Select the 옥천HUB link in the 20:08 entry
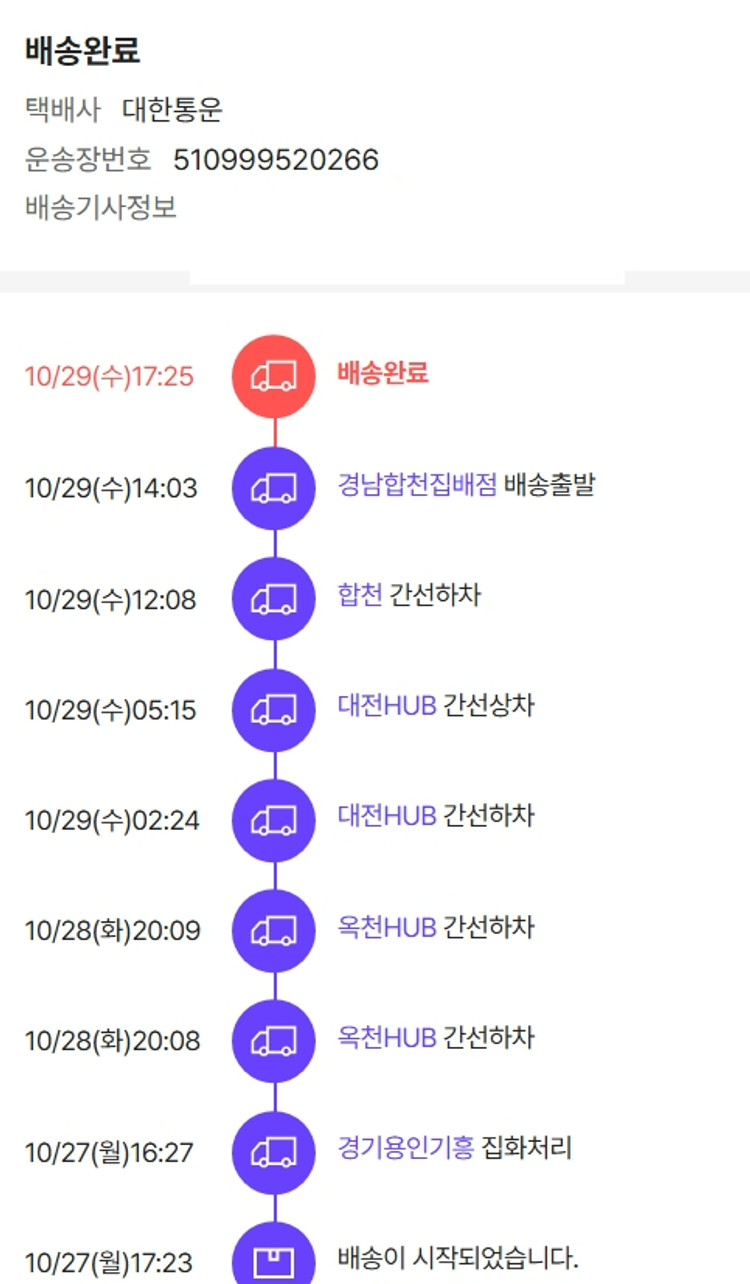Screen dimensions: 750x1284 pyautogui.click(x=387, y=1038)
